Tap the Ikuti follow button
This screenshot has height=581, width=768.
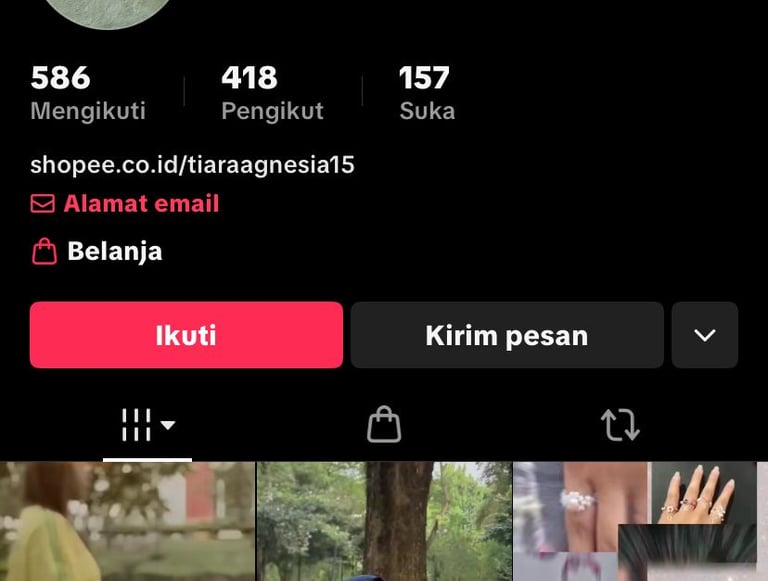186,335
